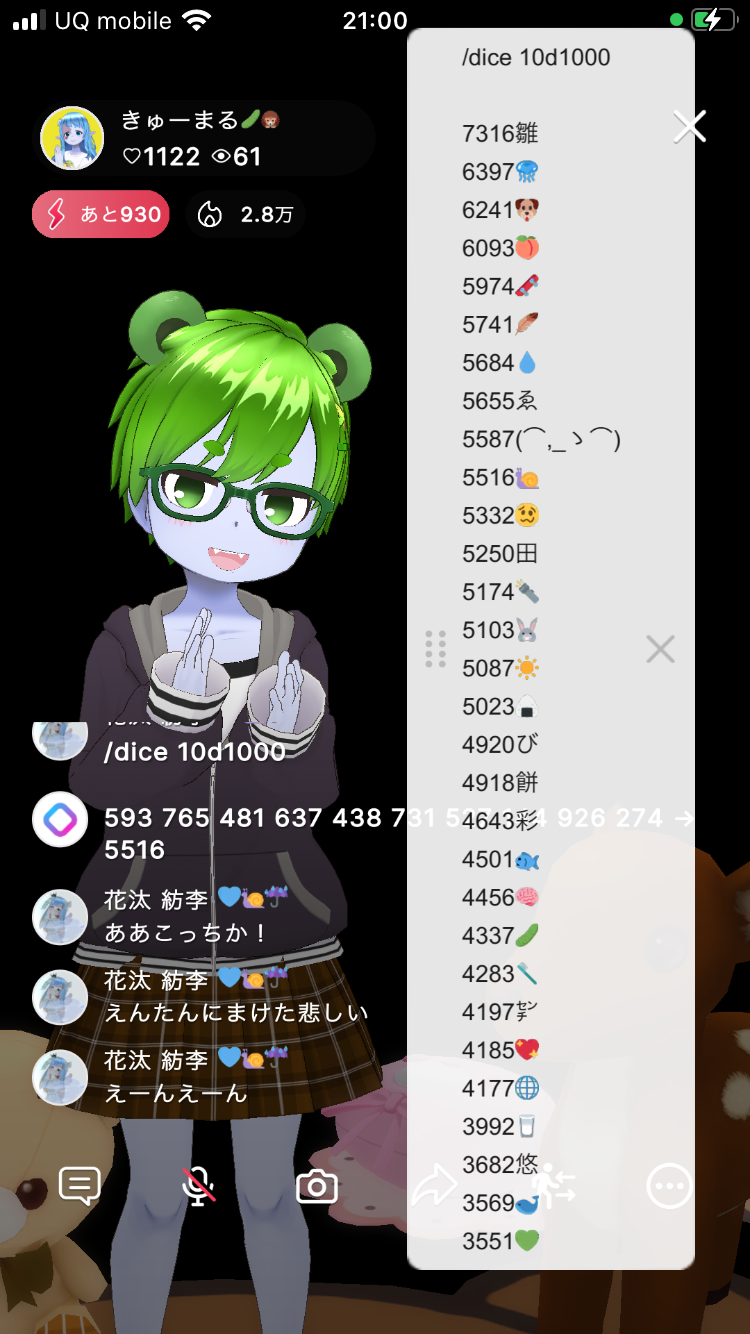Share this live stream
The height and width of the screenshot is (1334, 750).
point(435,1187)
